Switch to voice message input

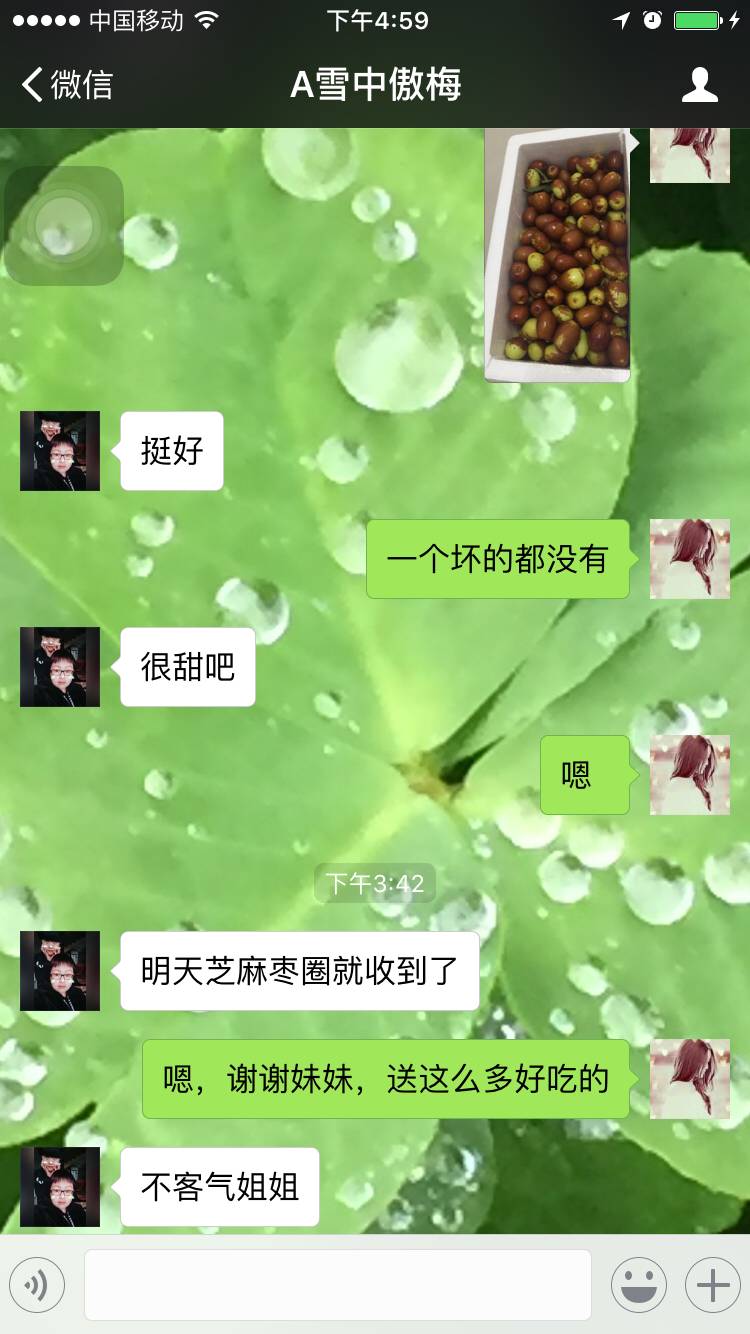[37, 1285]
